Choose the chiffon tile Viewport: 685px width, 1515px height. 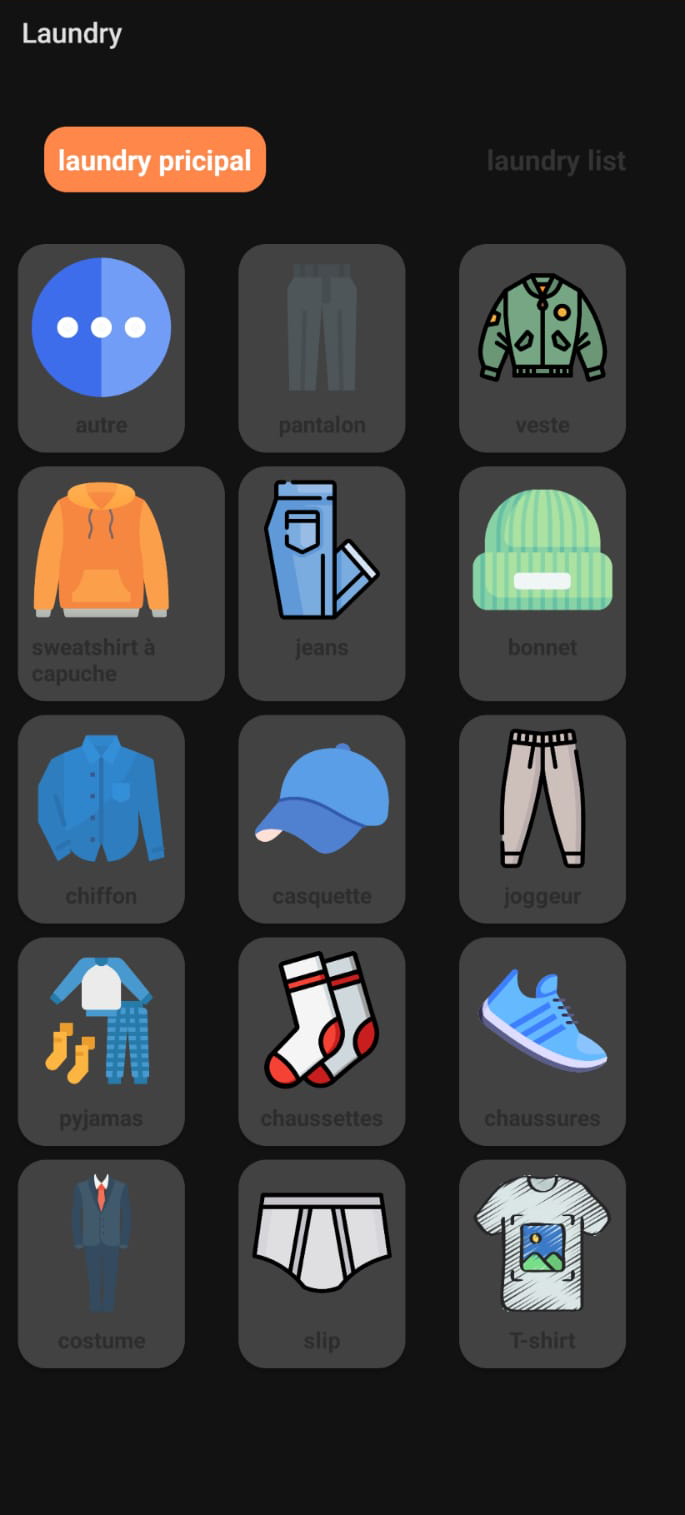pyautogui.click(x=101, y=818)
